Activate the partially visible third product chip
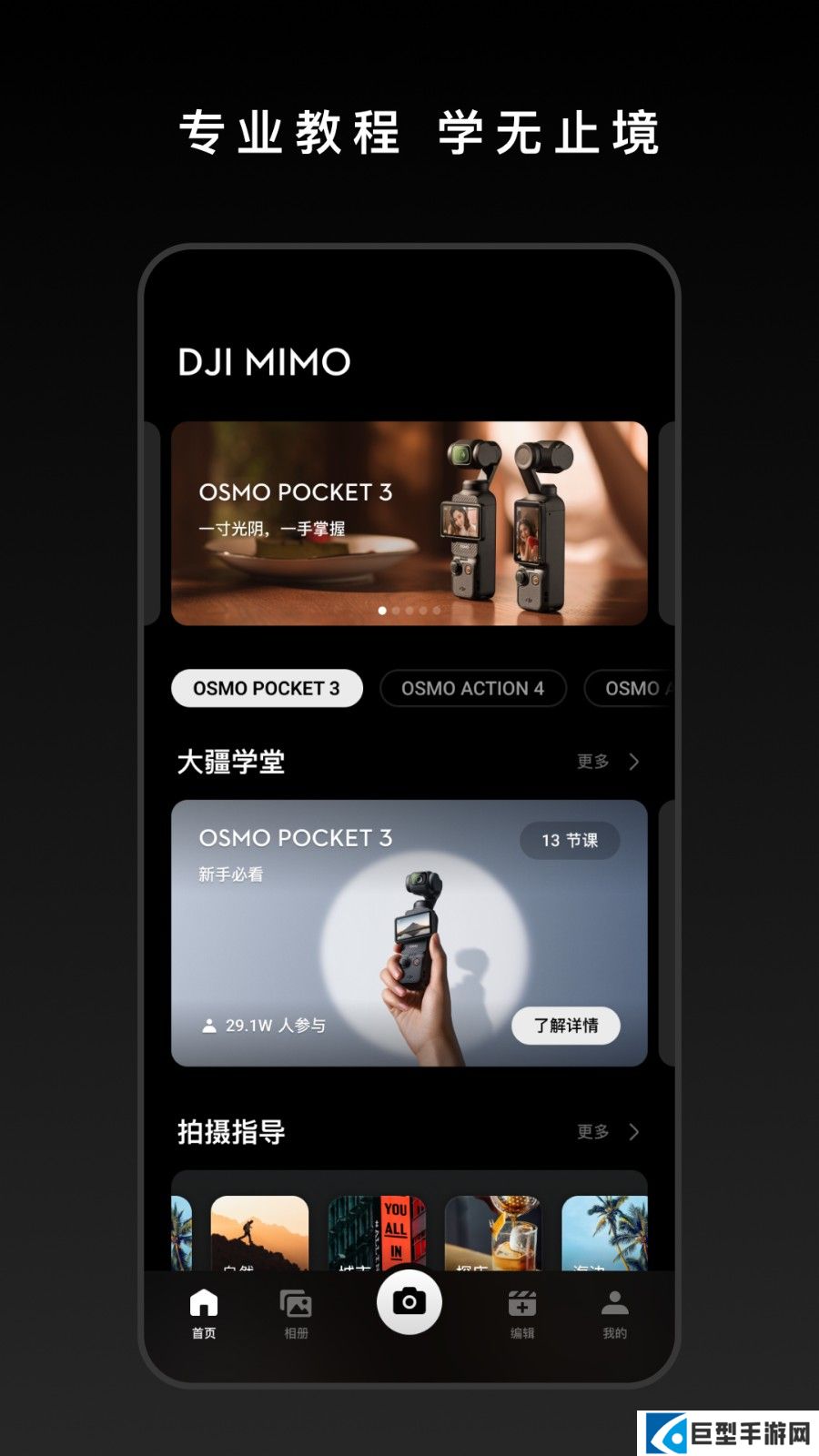 (637, 689)
